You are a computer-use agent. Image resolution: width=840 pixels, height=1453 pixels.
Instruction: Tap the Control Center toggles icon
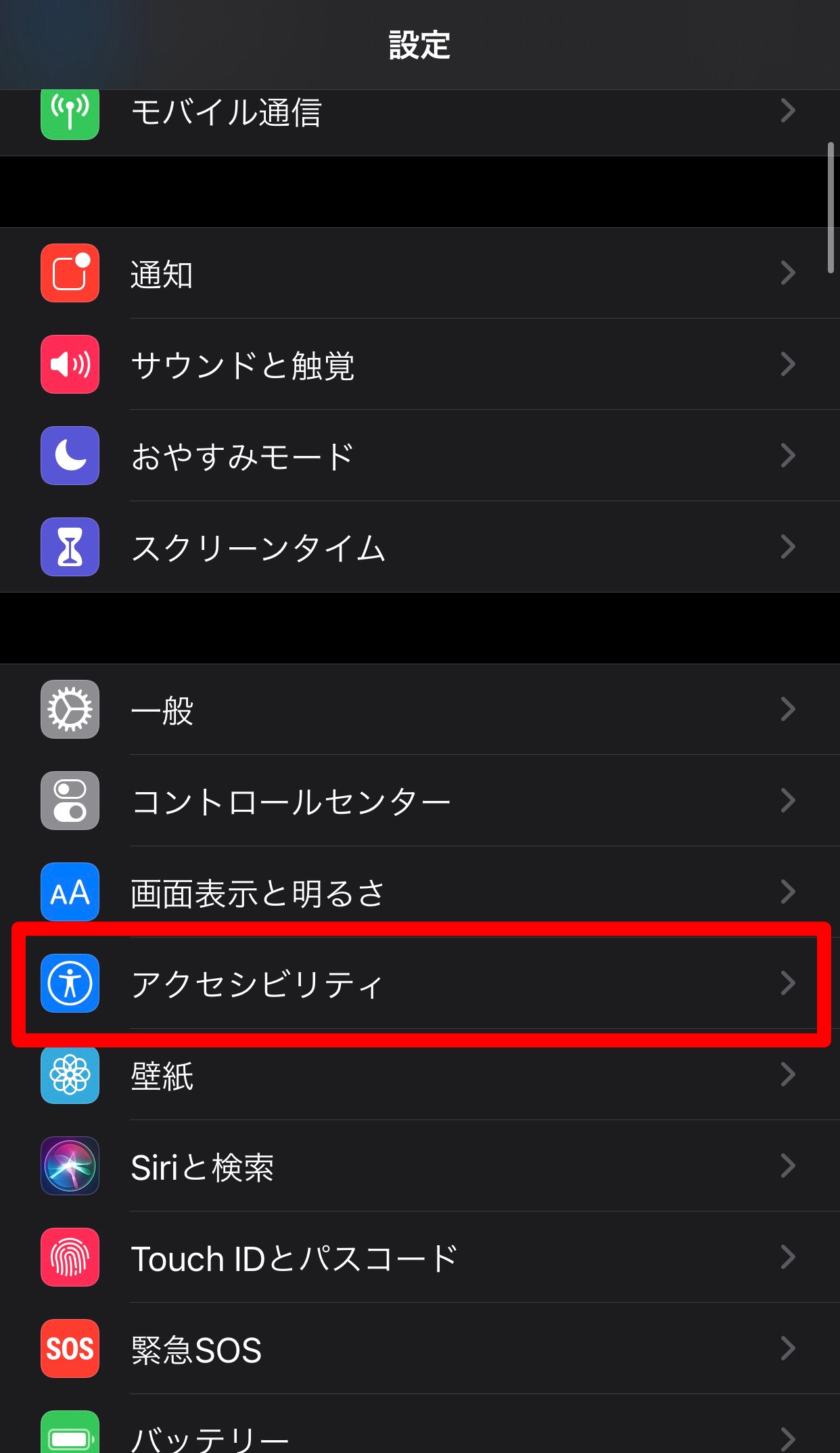pyautogui.click(x=70, y=801)
